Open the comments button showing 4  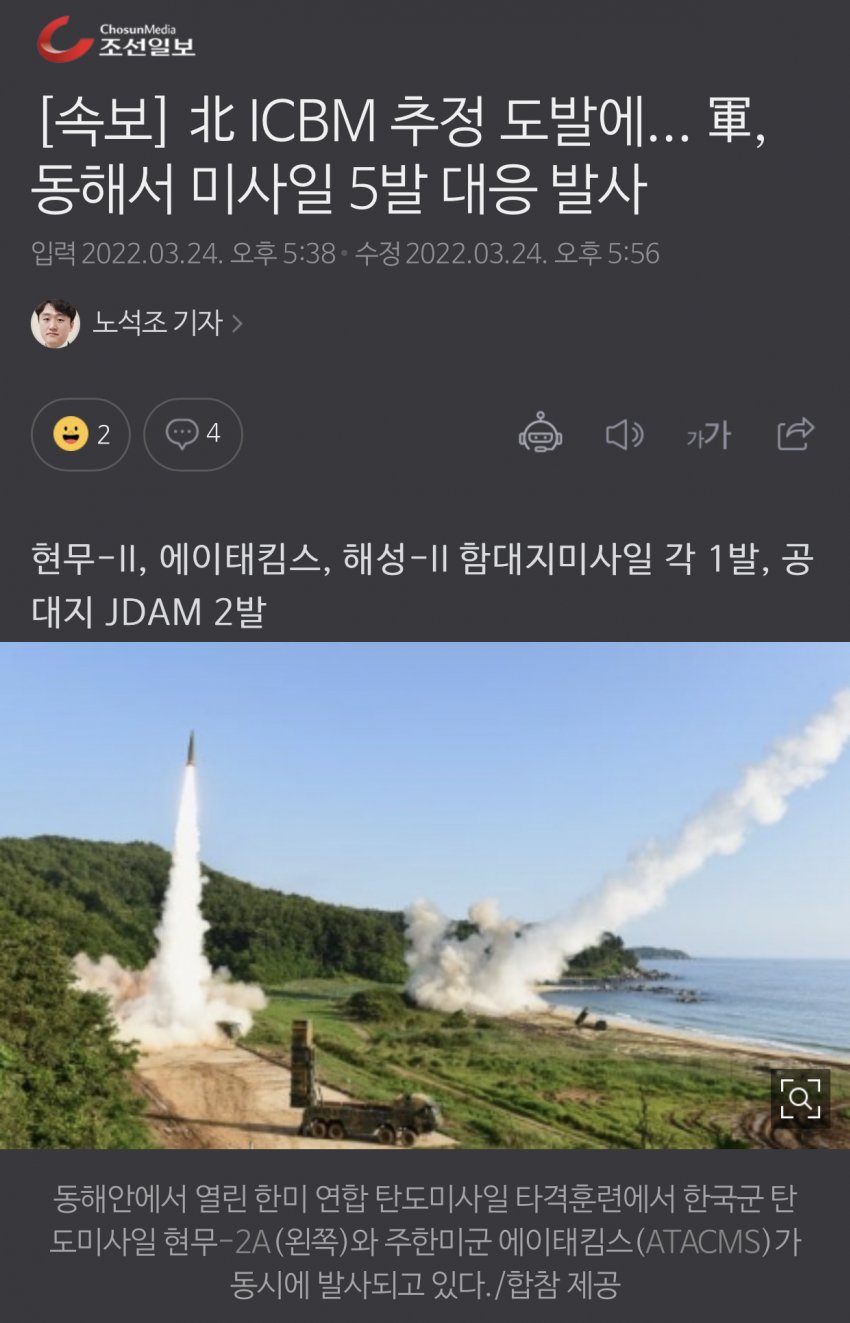tap(193, 434)
